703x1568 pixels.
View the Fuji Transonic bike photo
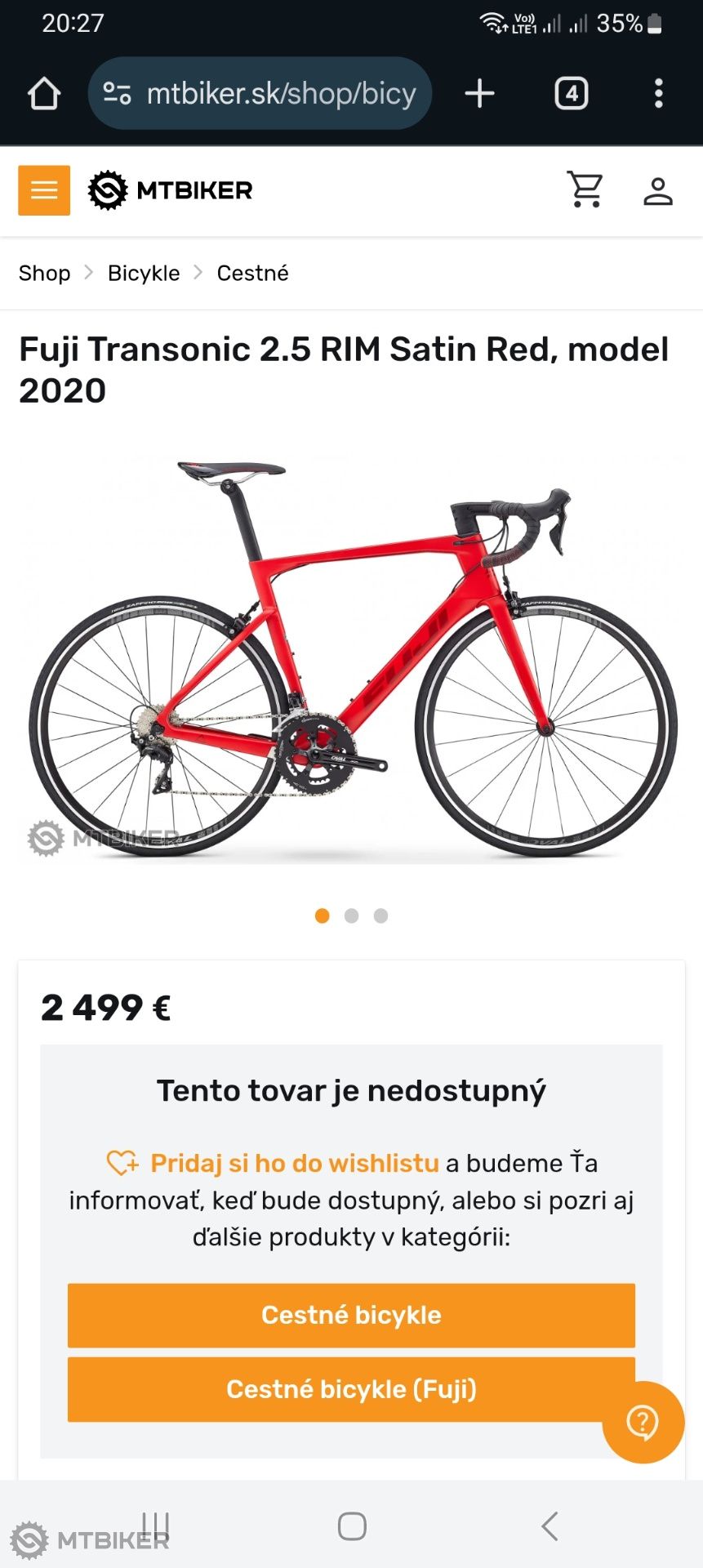352,658
